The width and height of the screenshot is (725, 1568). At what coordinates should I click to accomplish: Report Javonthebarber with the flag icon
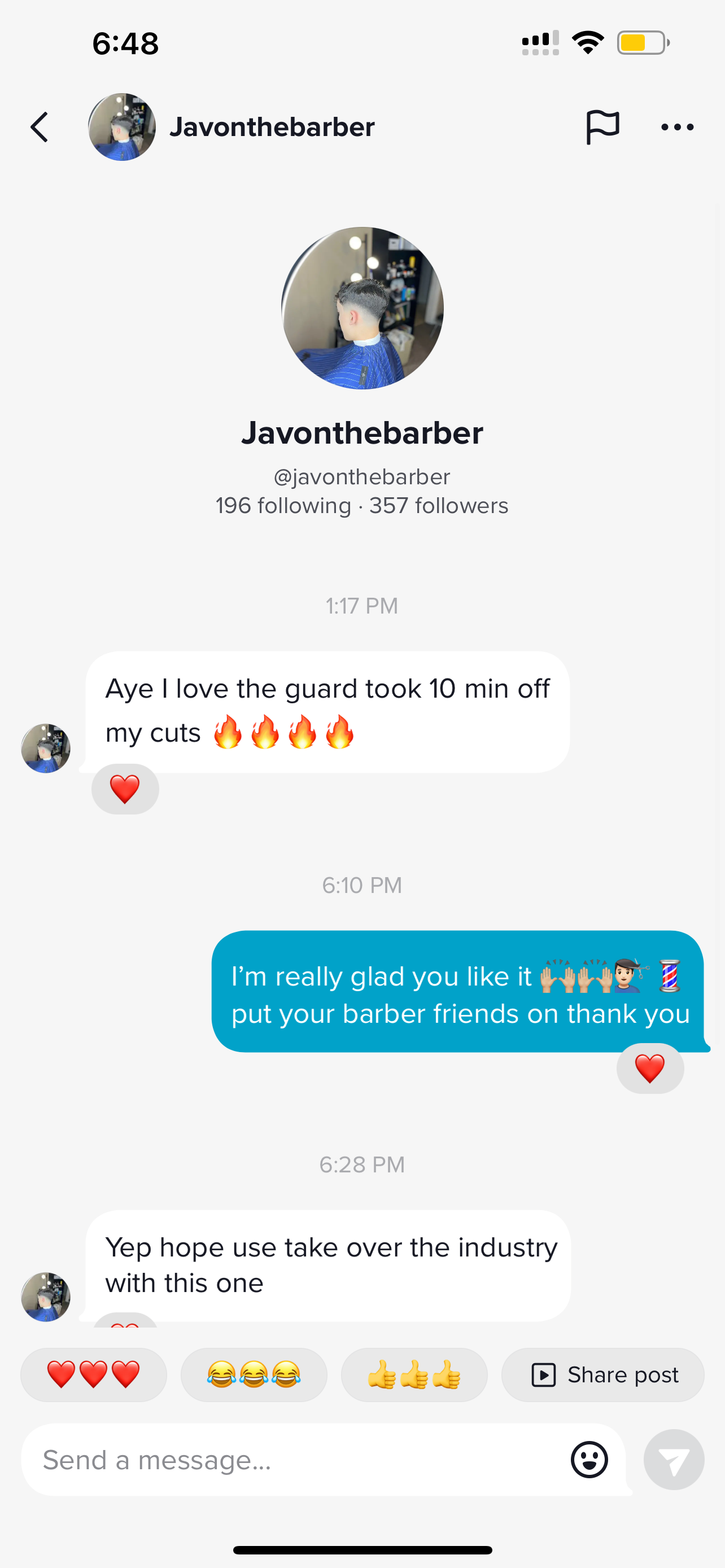[x=602, y=127]
